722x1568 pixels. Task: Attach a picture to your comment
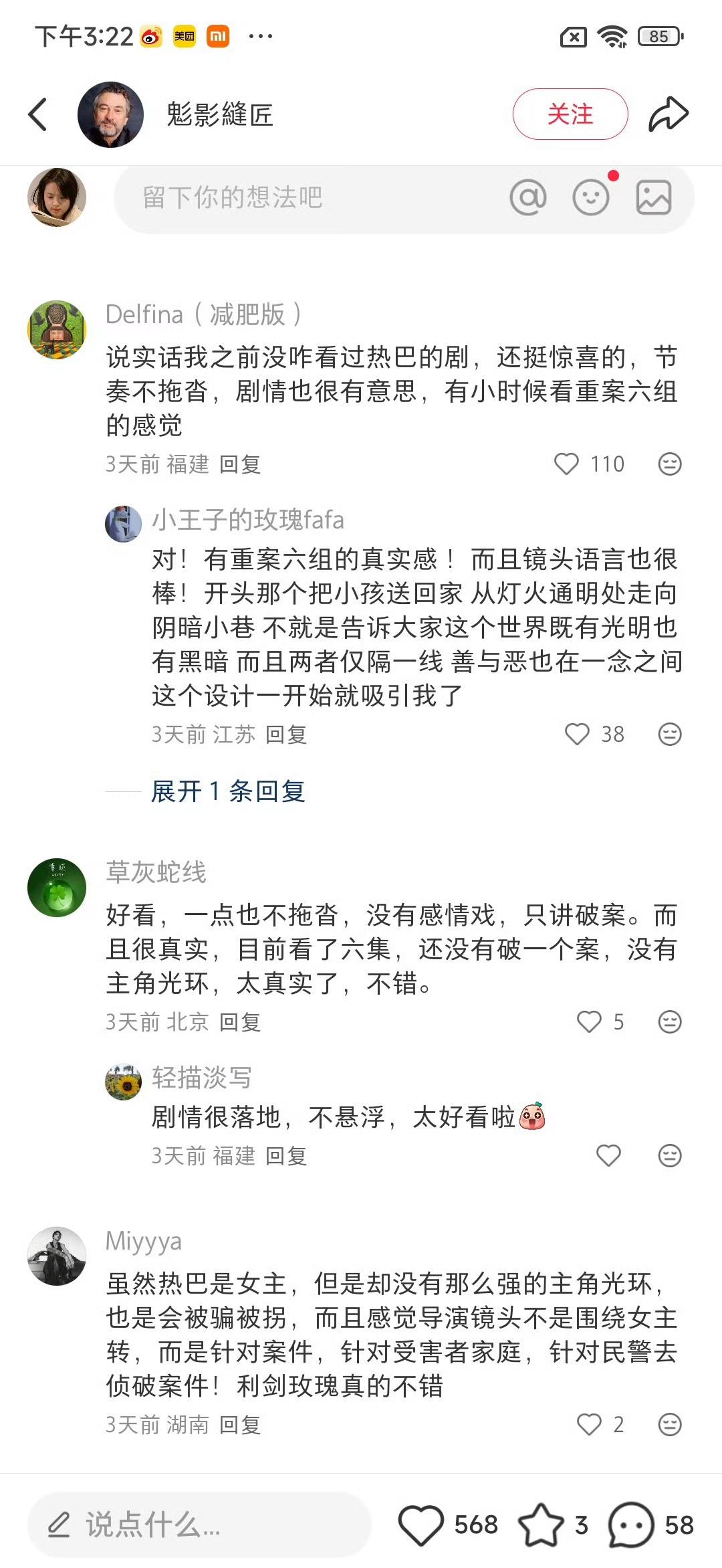(653, 198)
